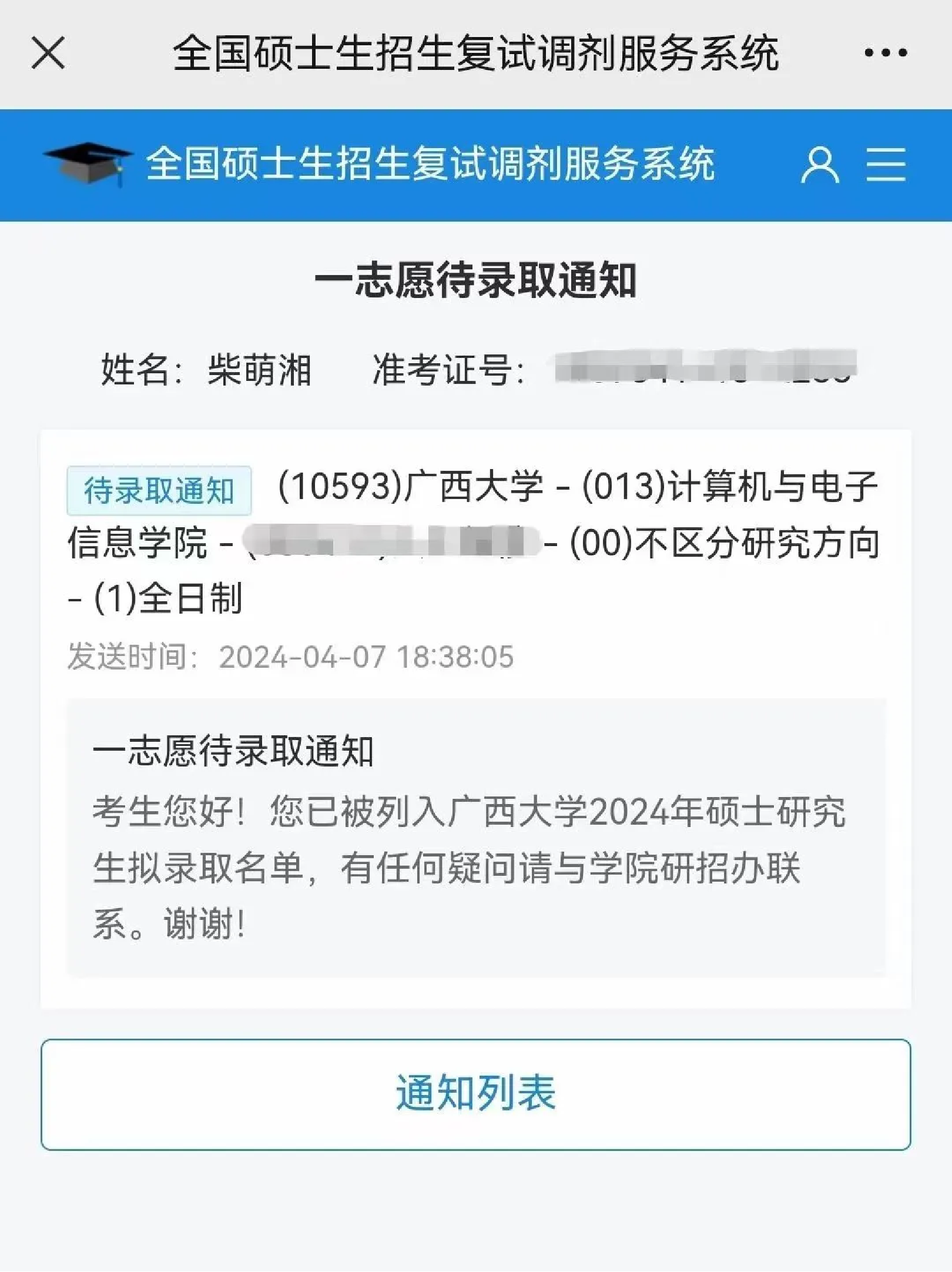The image size is (952, 1272).
Task: Tap the 通知列表 button
Action: [x=475, y=1094]
